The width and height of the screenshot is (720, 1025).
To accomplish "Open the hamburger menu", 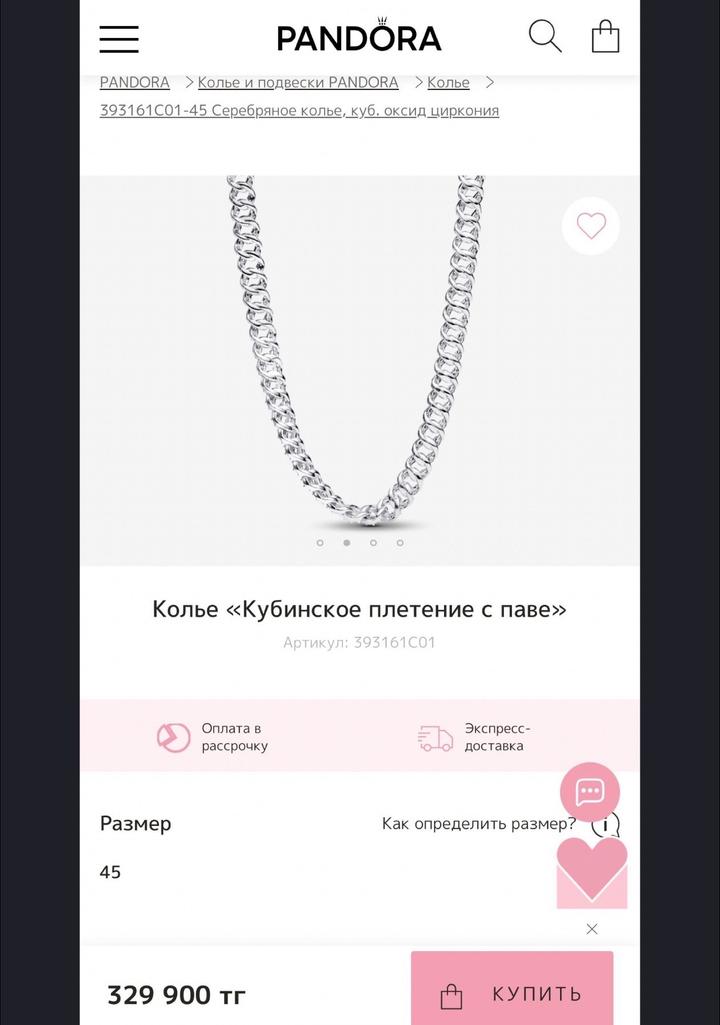I will pyautogui.click(x=119, y=38).
